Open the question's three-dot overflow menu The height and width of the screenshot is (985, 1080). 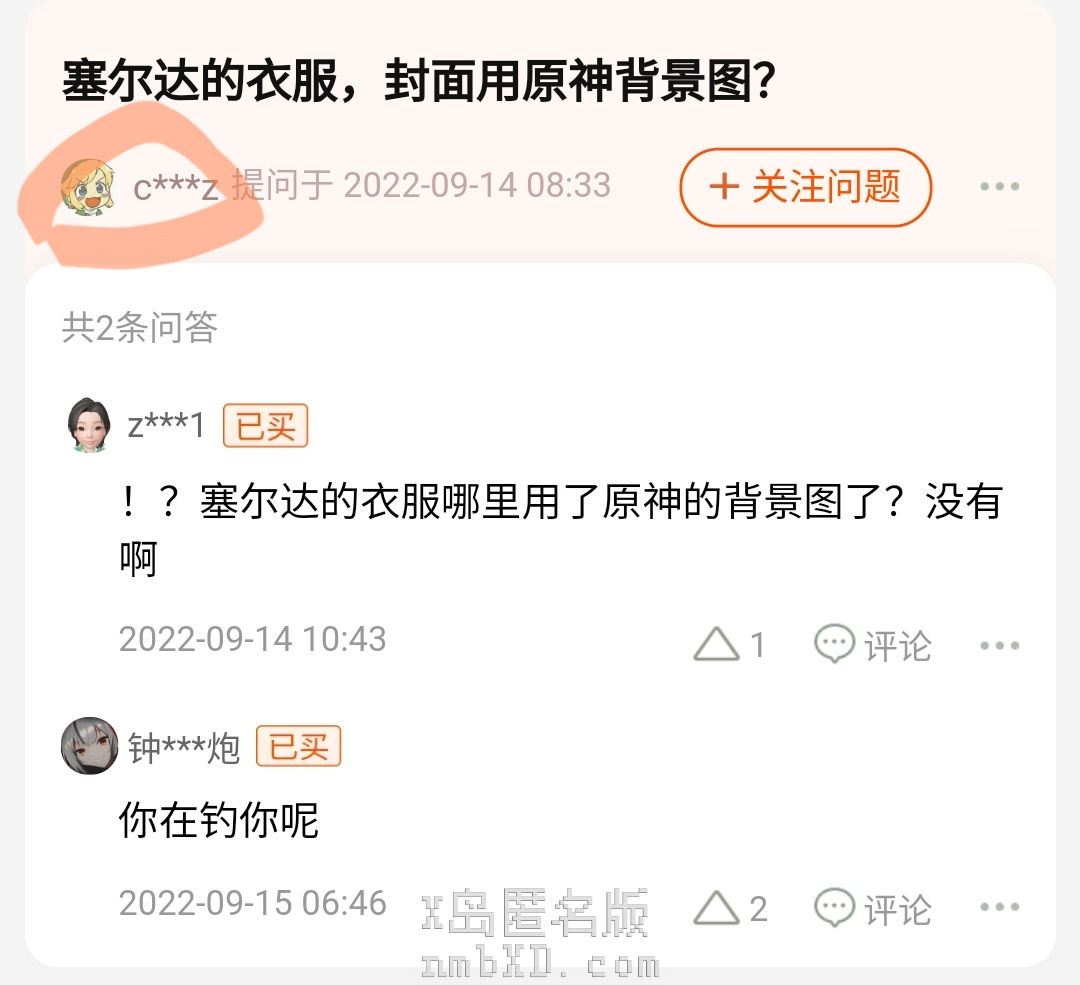pos(999,187)
